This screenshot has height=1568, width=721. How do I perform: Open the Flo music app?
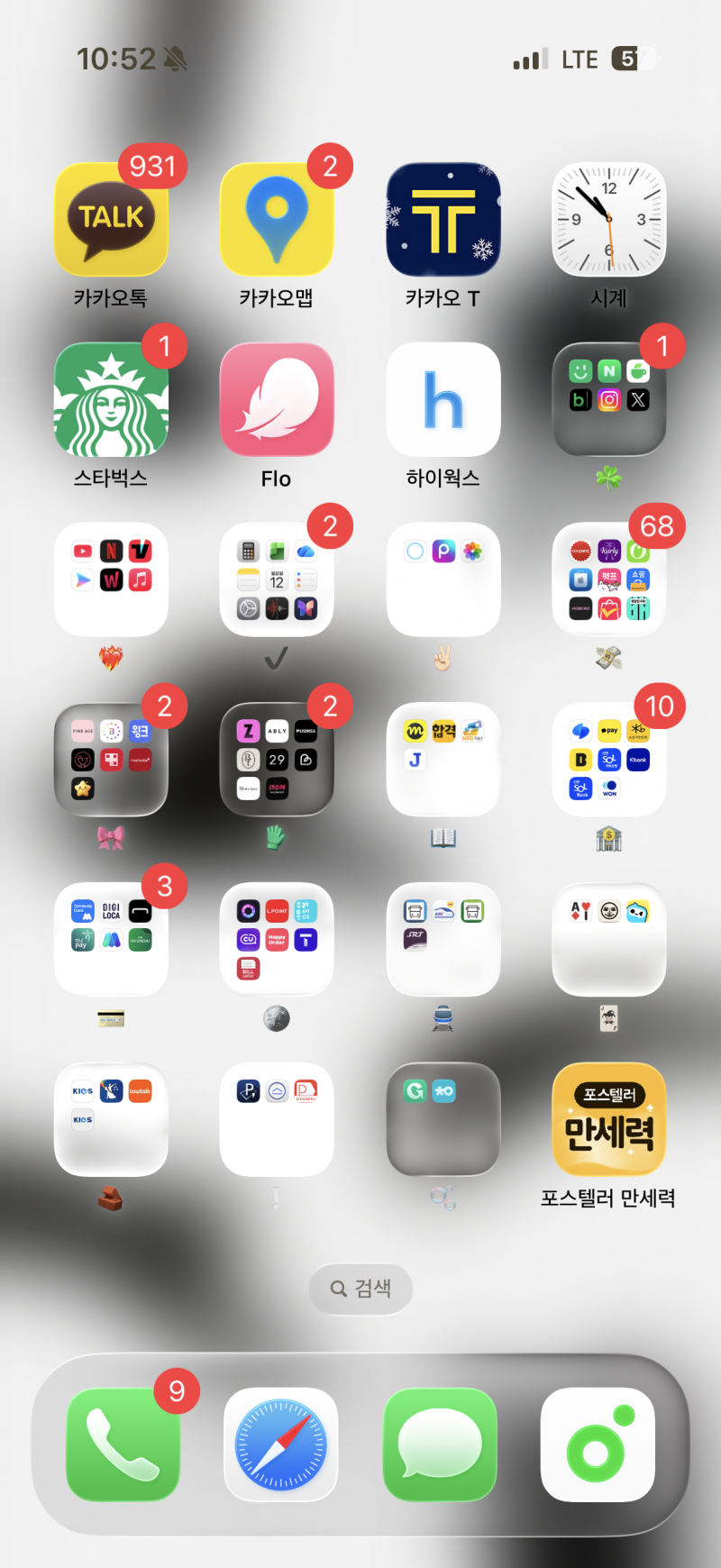pos(277,399)
